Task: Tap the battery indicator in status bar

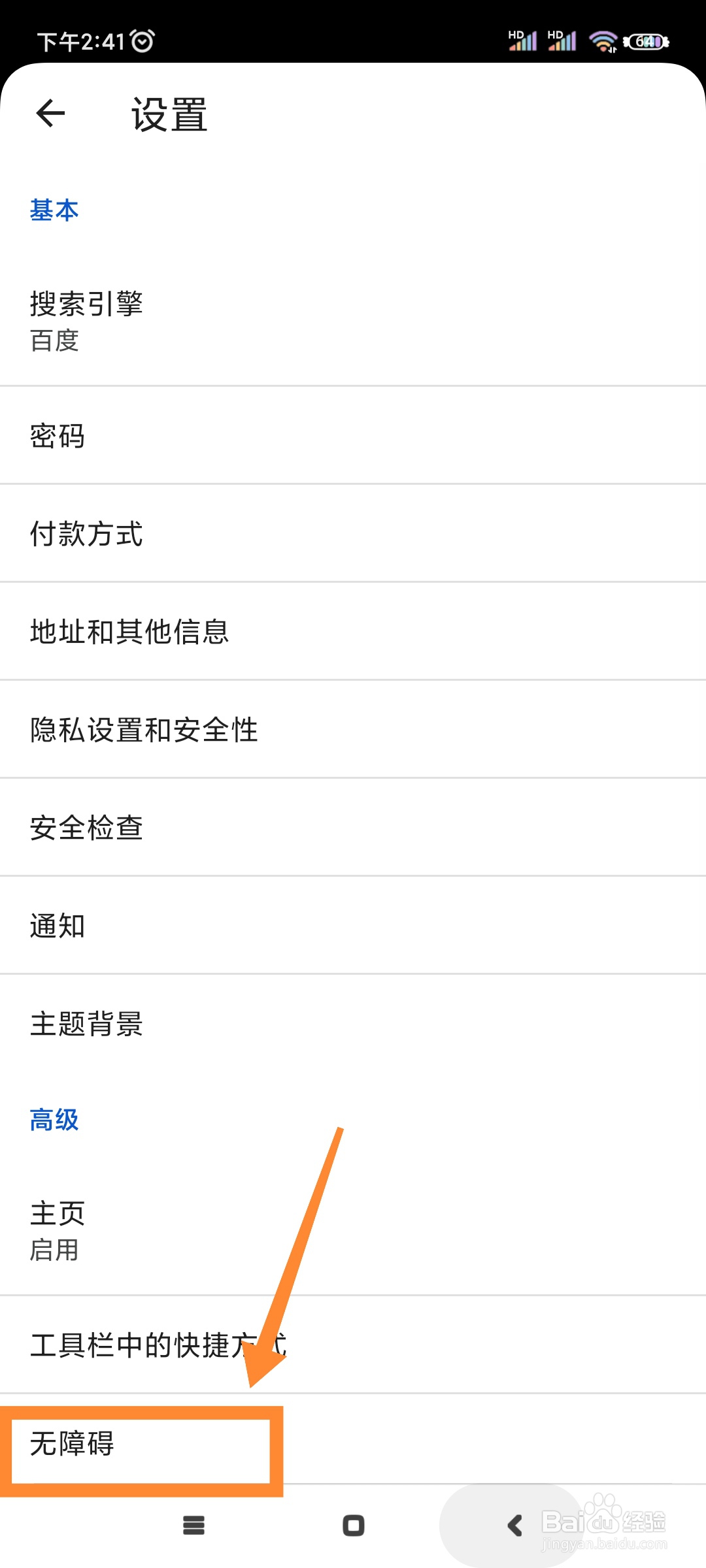Action: [647, 41]
